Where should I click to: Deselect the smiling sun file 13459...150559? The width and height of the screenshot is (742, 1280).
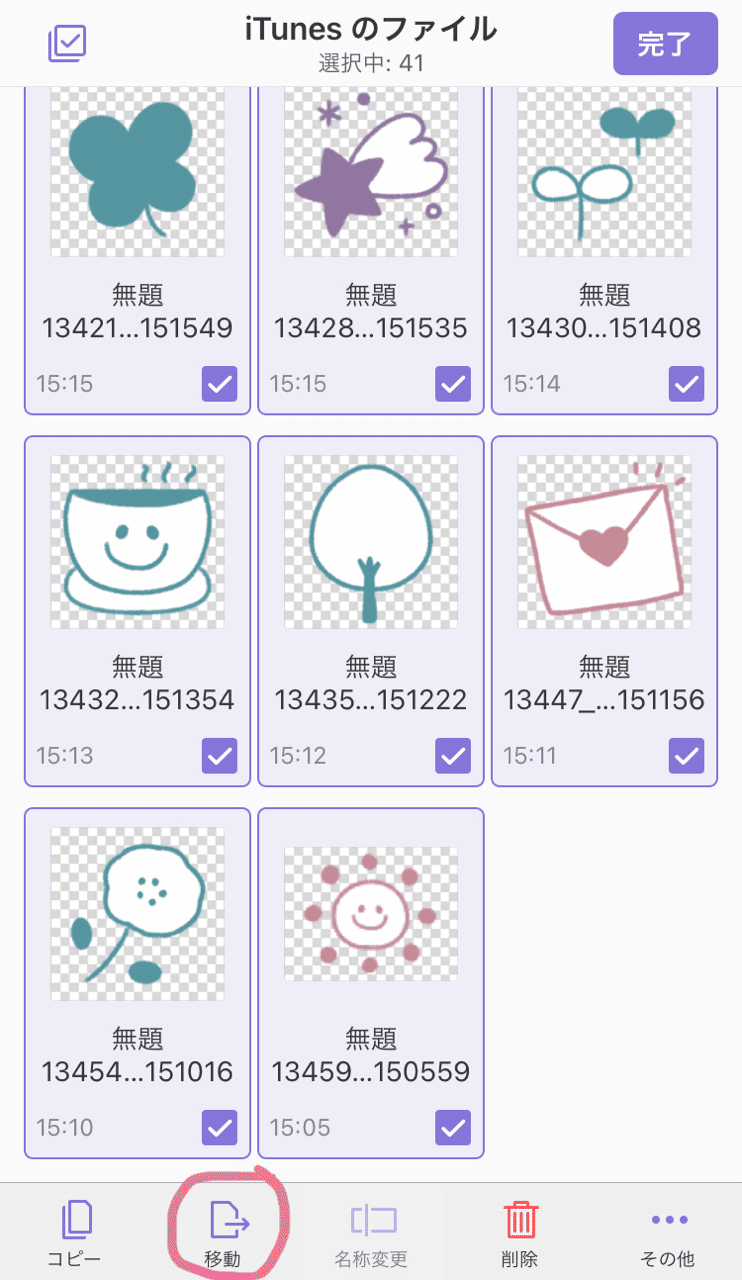(x=453, y=1128)
